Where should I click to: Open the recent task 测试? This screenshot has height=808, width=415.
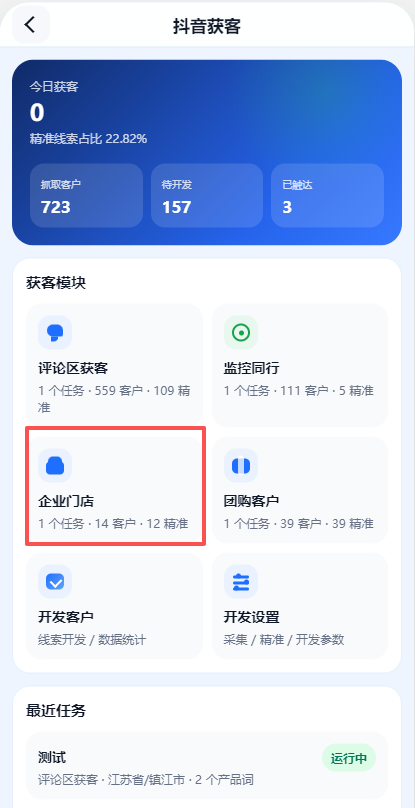[x=207, y=765]
